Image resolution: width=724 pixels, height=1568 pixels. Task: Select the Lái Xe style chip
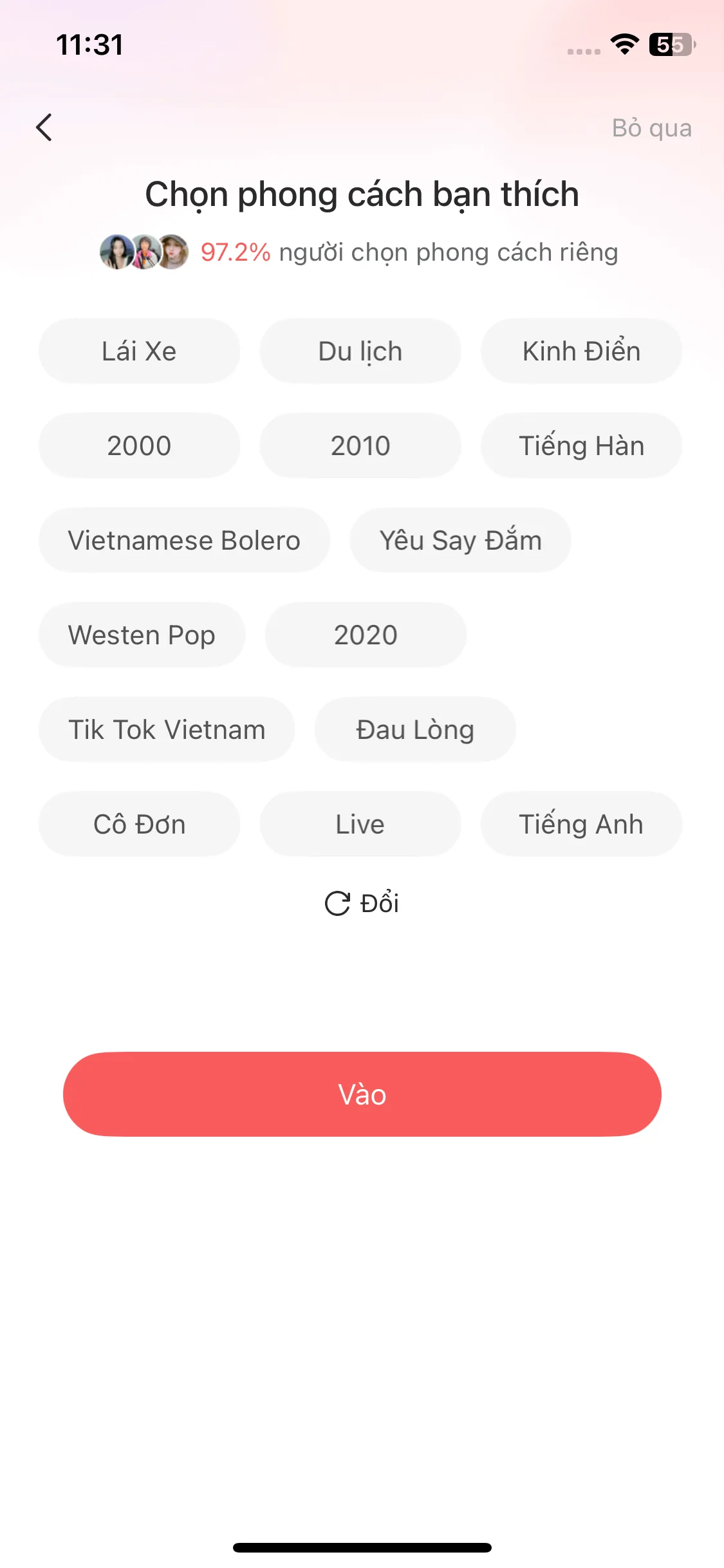click(x=139, y=351)
